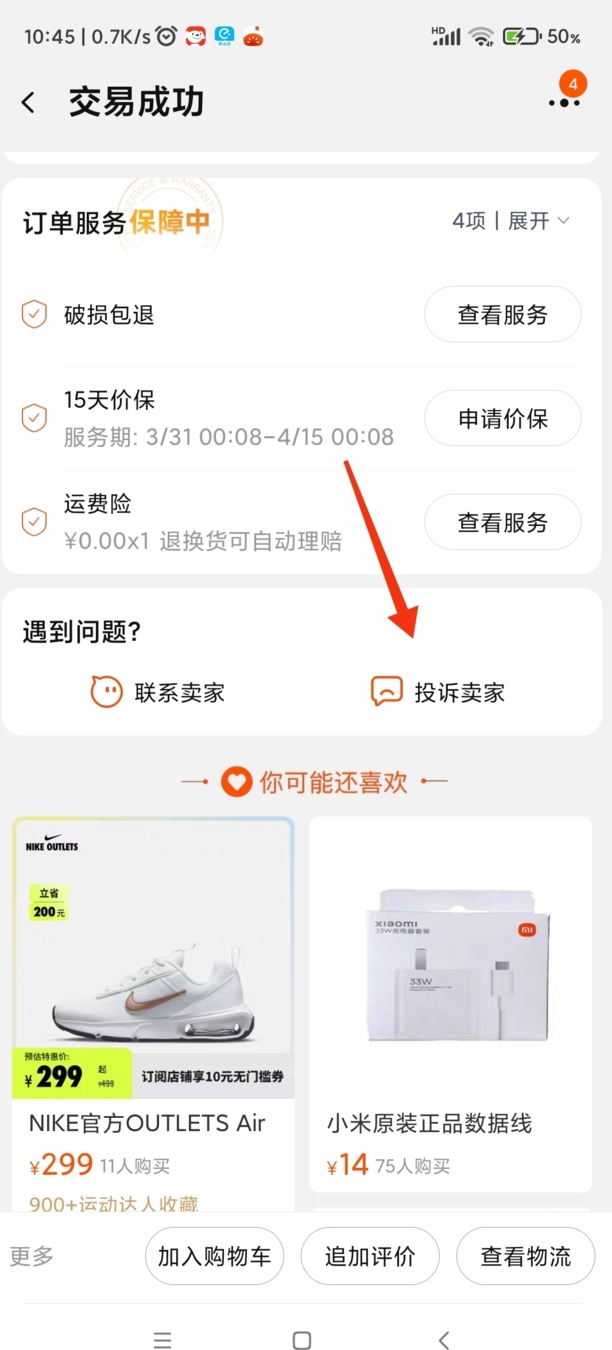Screen dimensions: 612x1350
Task: Select 联系卖家
Action: pos(158,692)
